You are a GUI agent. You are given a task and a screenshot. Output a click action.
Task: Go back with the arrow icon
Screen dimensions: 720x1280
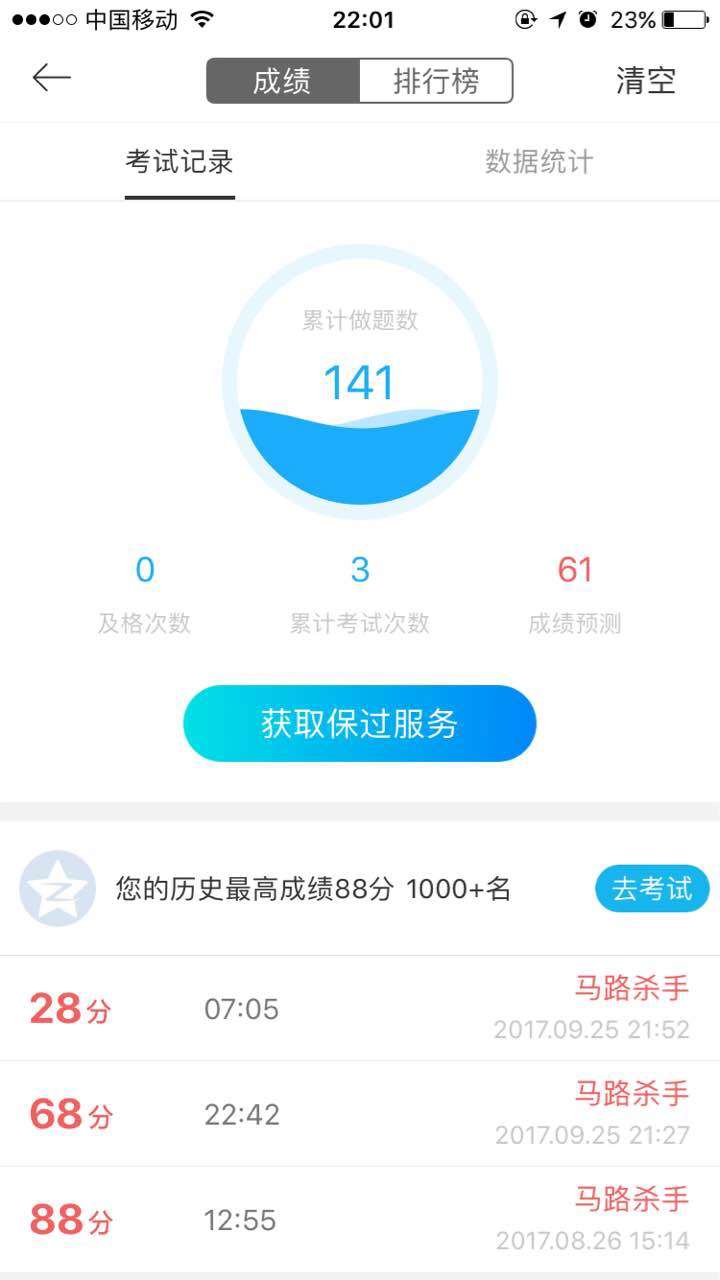(51, 78)
